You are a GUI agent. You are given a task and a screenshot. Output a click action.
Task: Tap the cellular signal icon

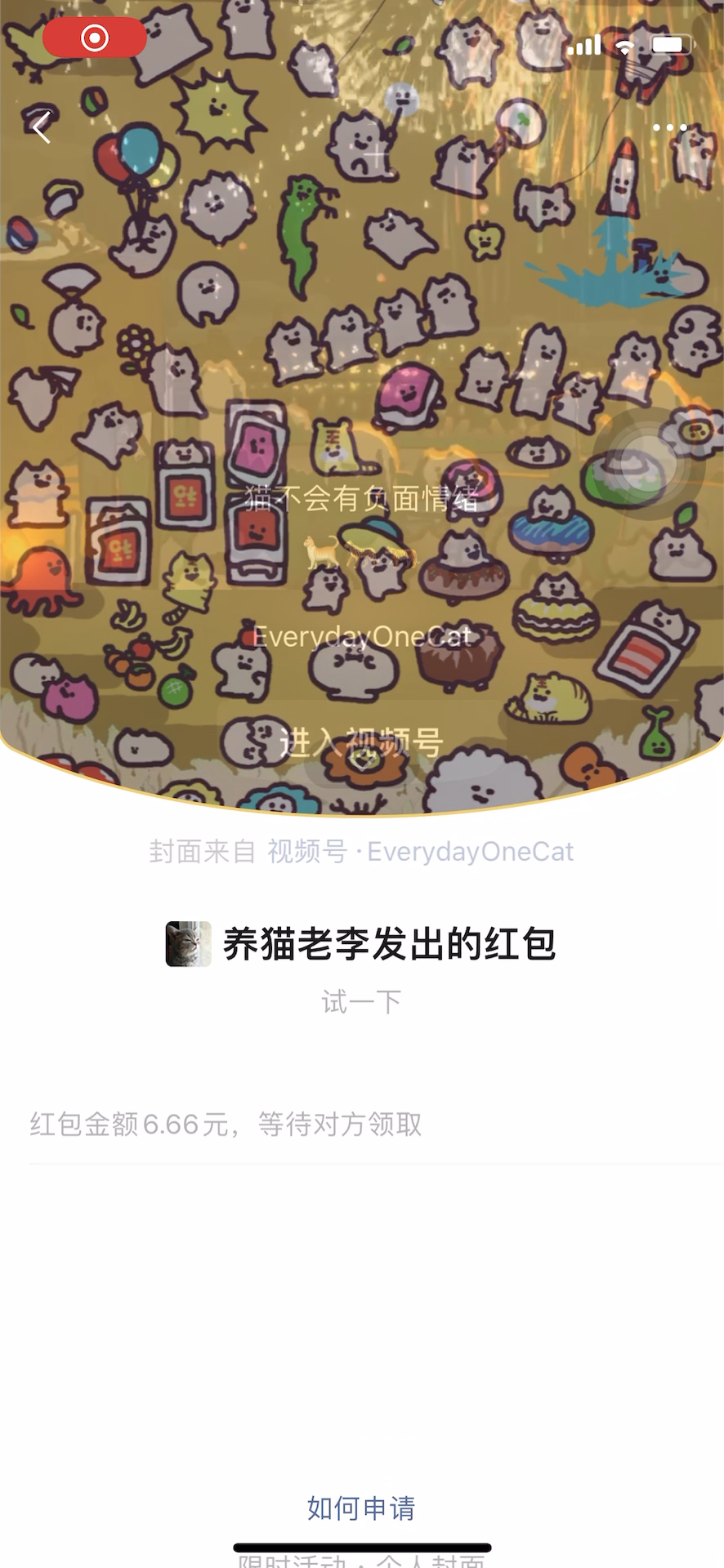click(585, 46)
